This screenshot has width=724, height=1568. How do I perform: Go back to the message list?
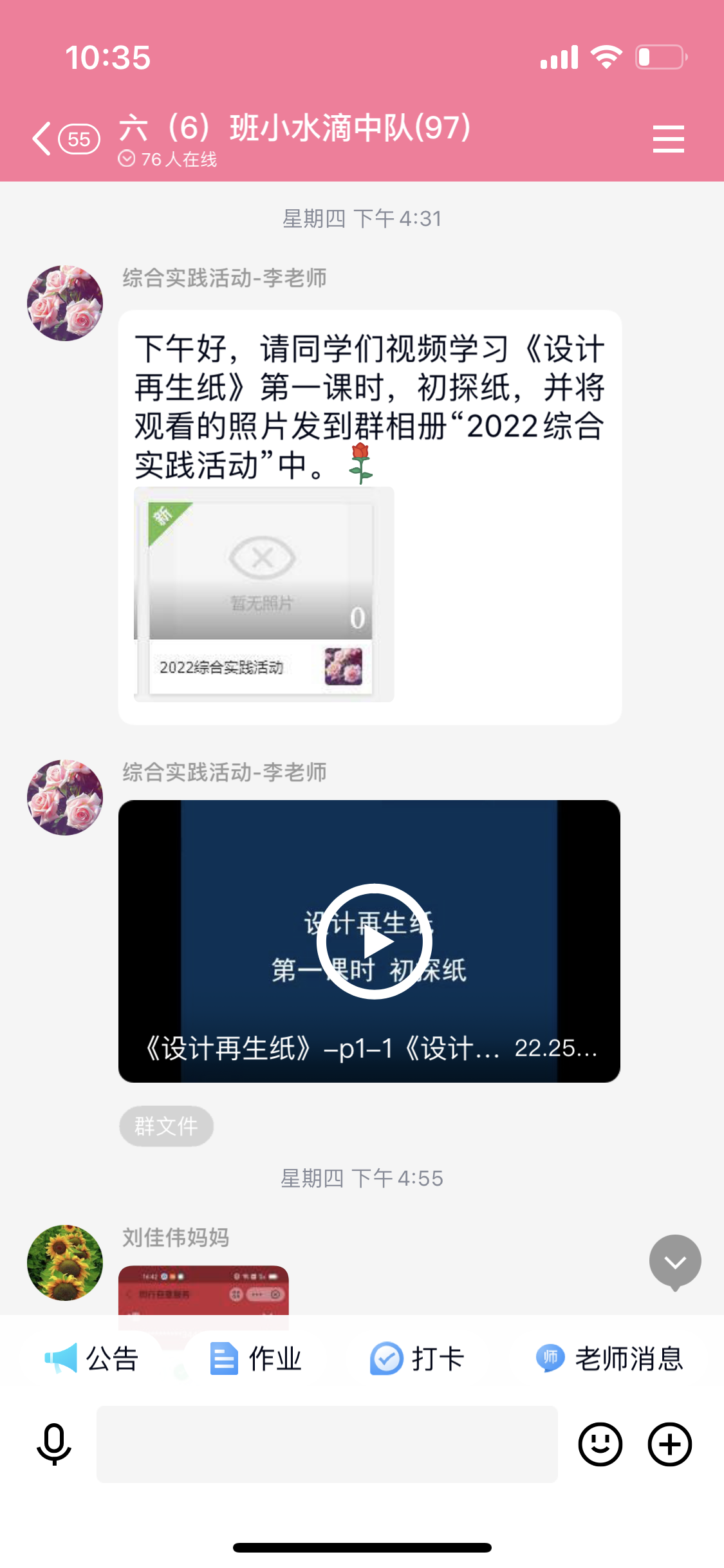point(44,139)
